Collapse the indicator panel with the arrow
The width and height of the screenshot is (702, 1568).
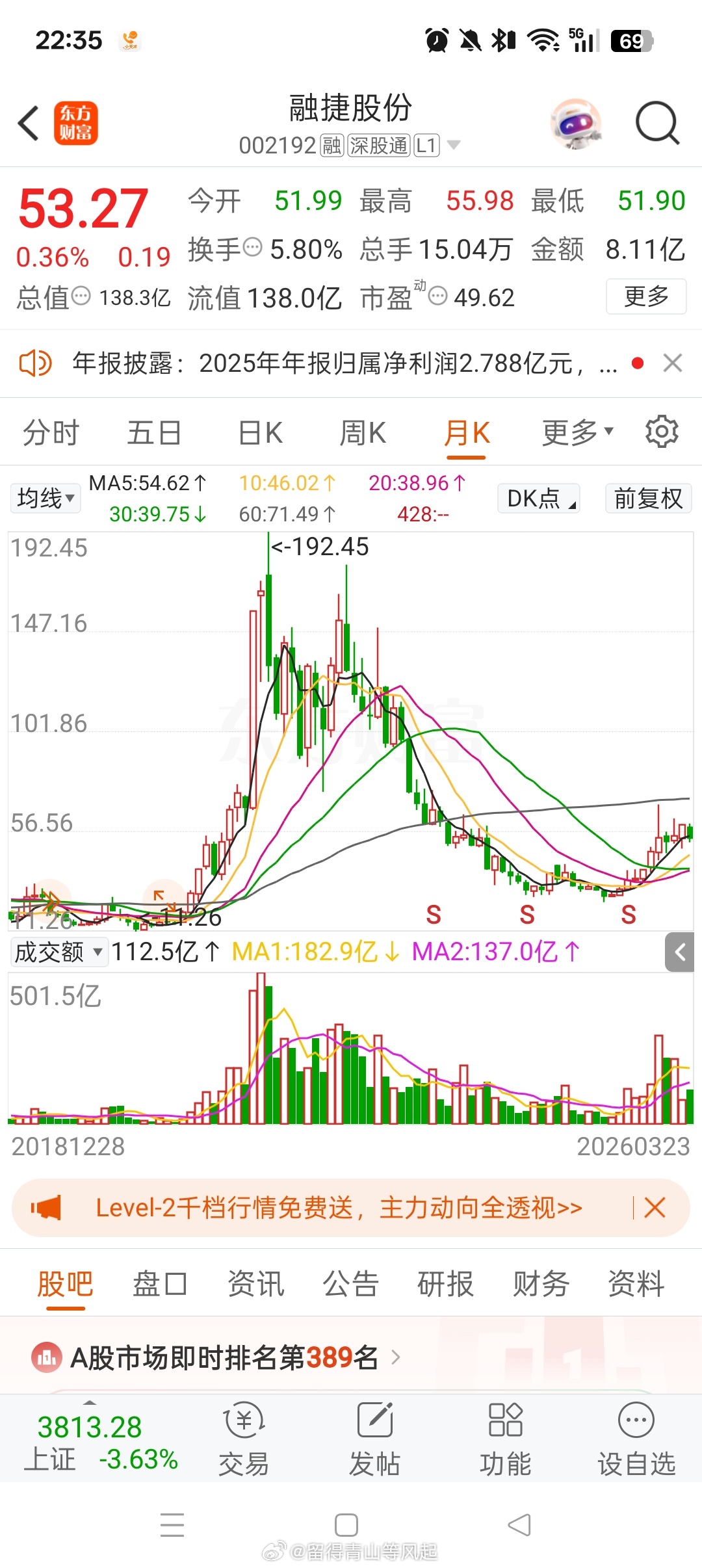681,952
